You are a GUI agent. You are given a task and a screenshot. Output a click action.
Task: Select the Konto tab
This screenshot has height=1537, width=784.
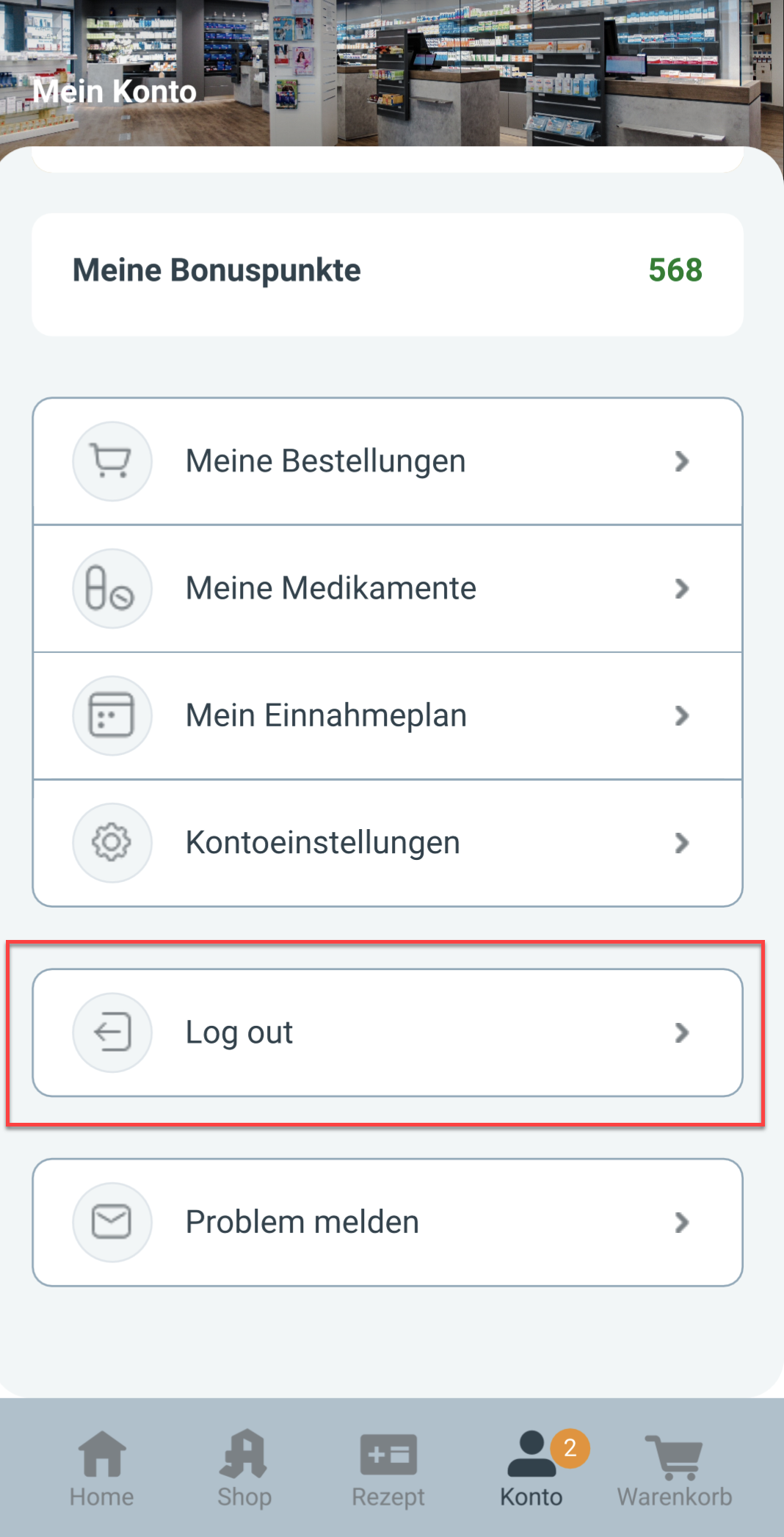(531, 1469)
